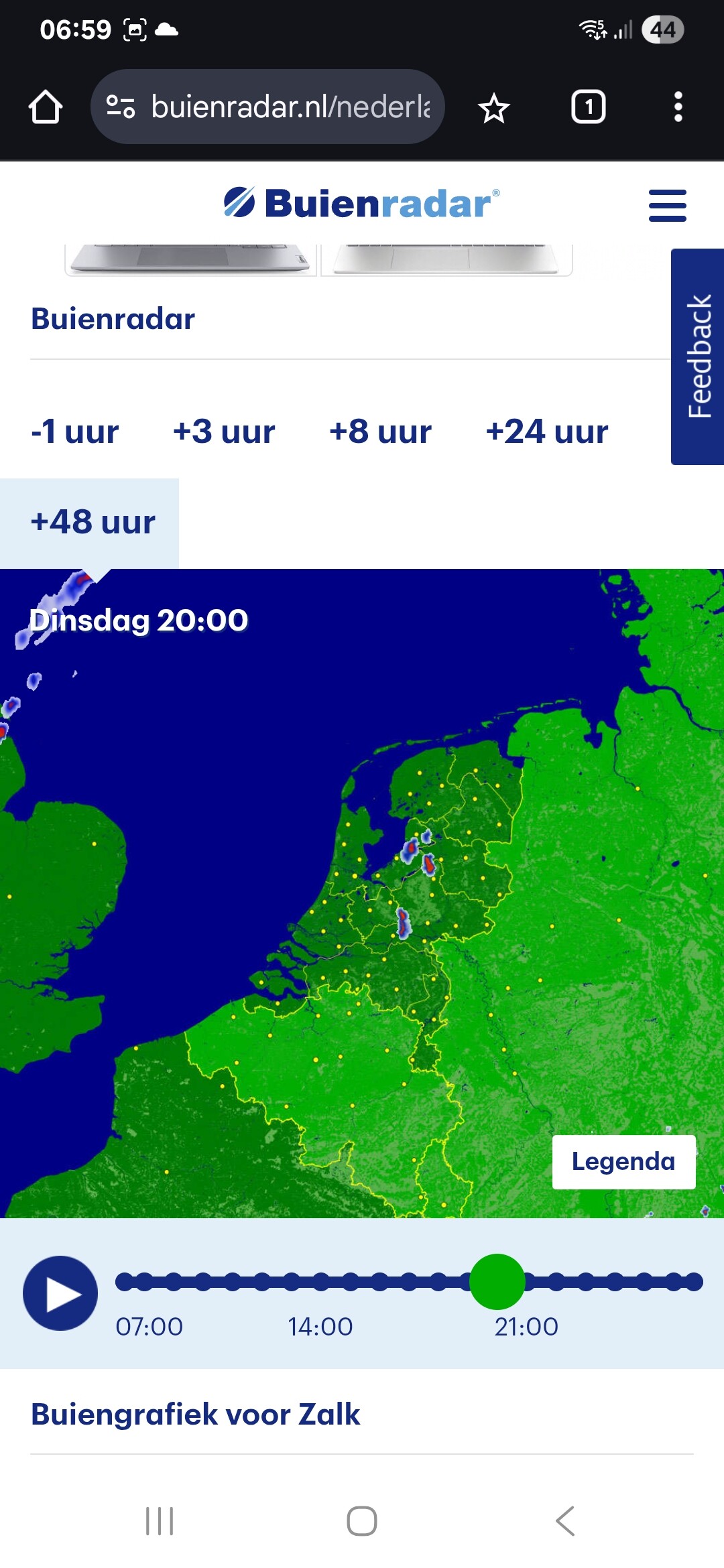The image size is (724, 1568).
Task: Select the +48 uur tab
Action: tap(93, 522)
